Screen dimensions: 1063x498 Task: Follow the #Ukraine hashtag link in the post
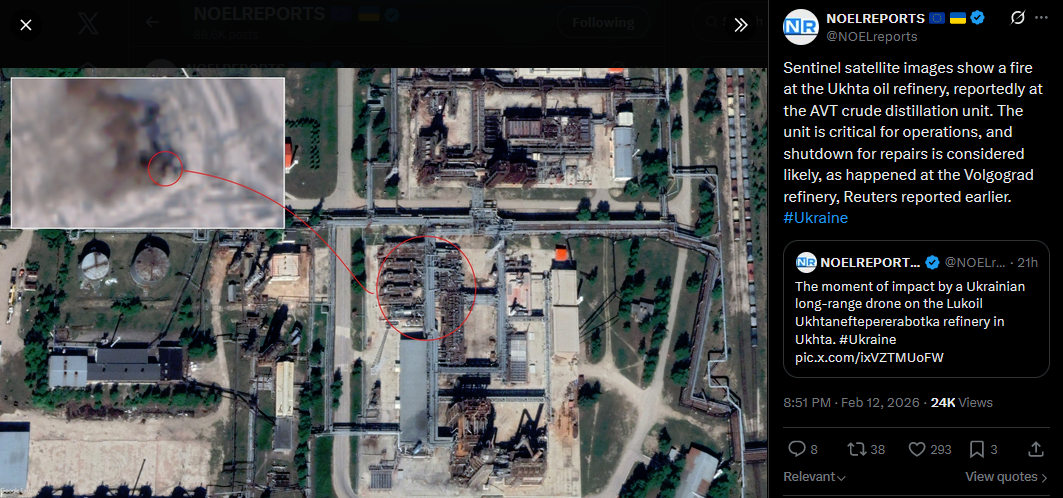815,217
